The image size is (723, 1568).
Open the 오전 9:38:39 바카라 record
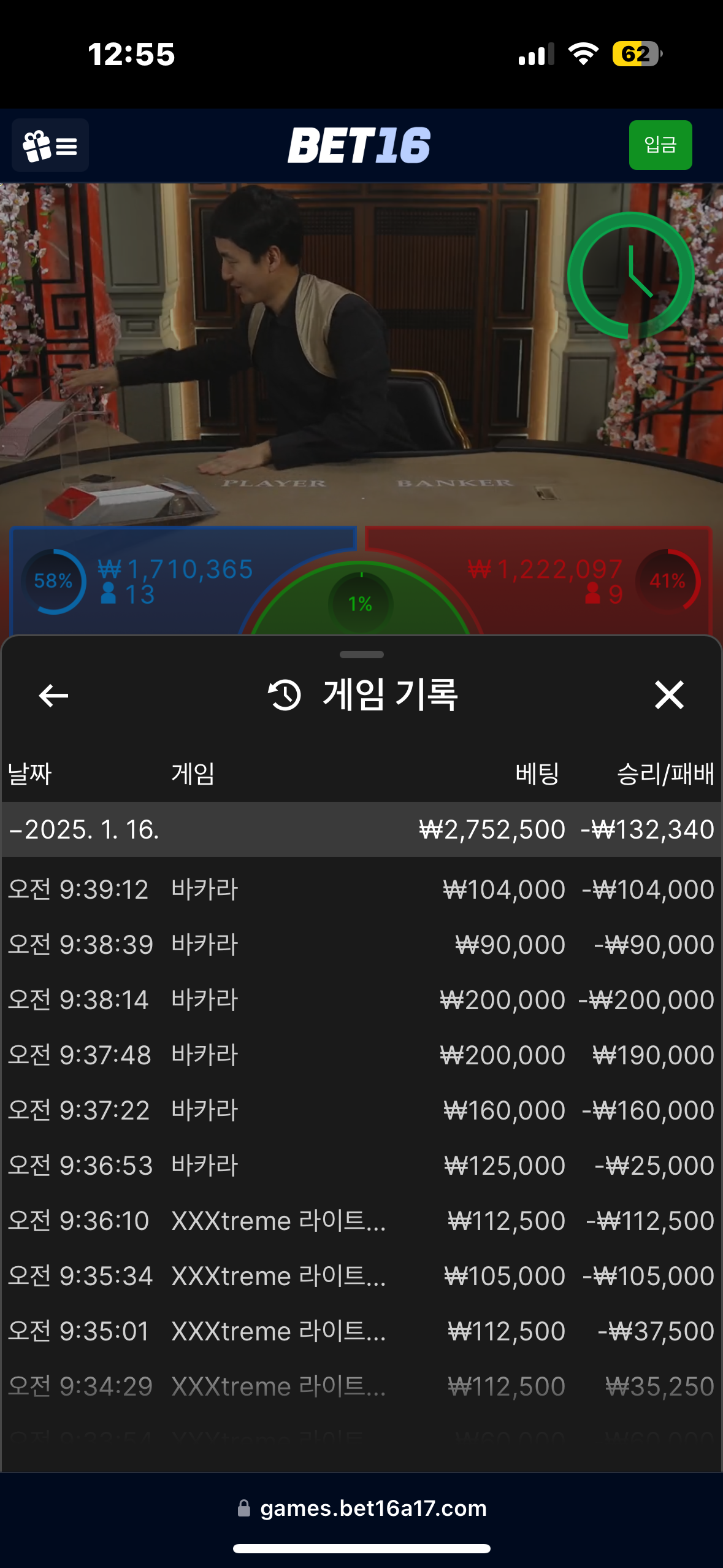361,945
